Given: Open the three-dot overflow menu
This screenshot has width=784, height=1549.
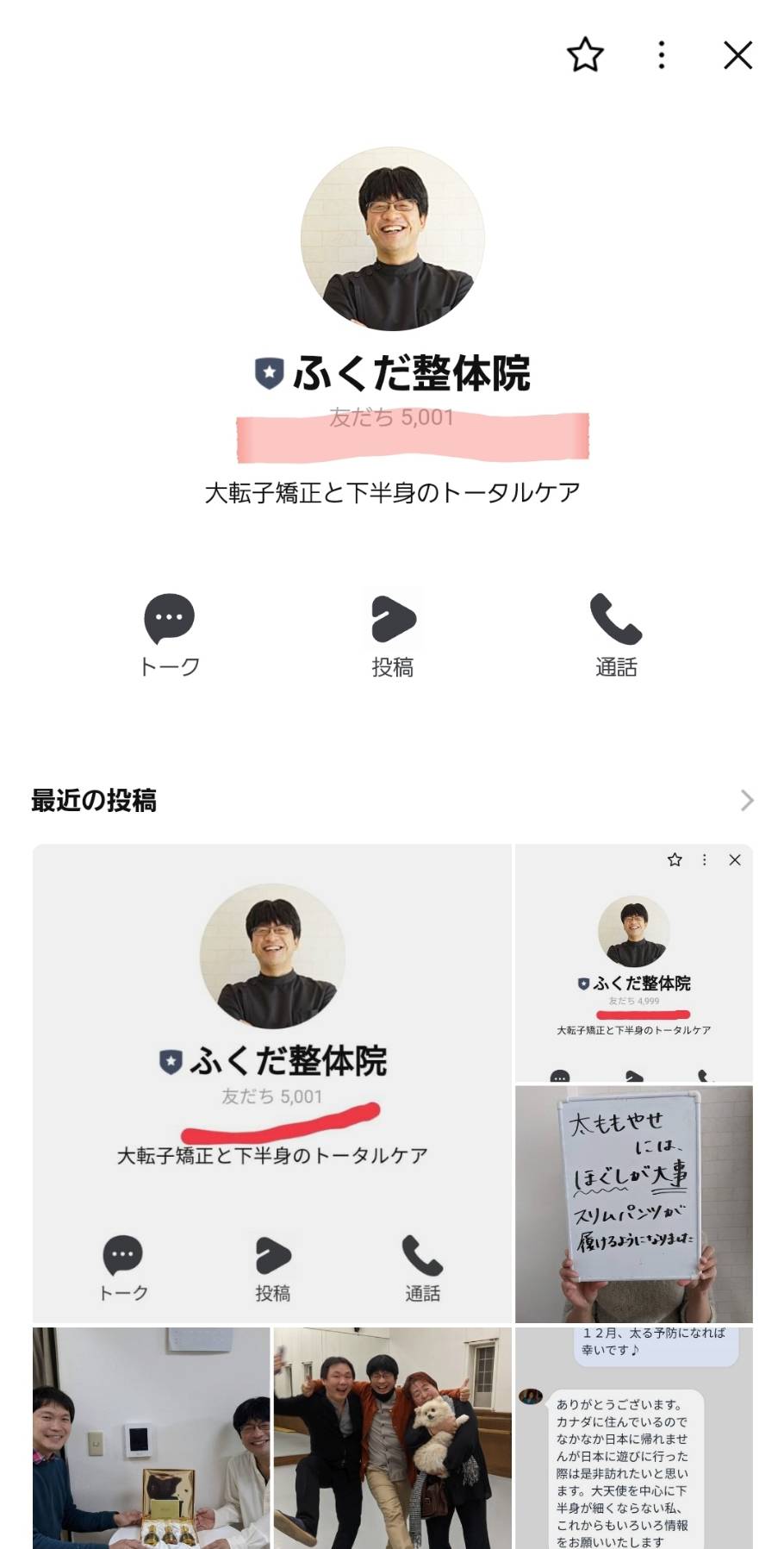Looking at the screenshot, I should pyautogui.click(x=662, y=55).
